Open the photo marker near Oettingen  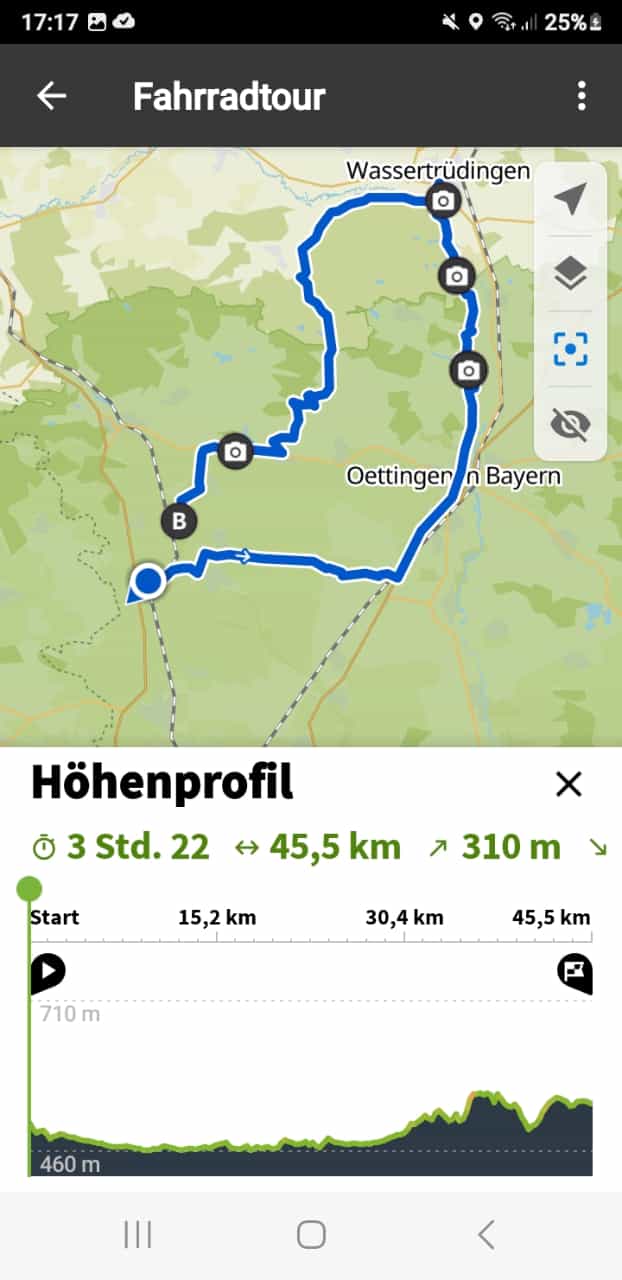(468, 370)
